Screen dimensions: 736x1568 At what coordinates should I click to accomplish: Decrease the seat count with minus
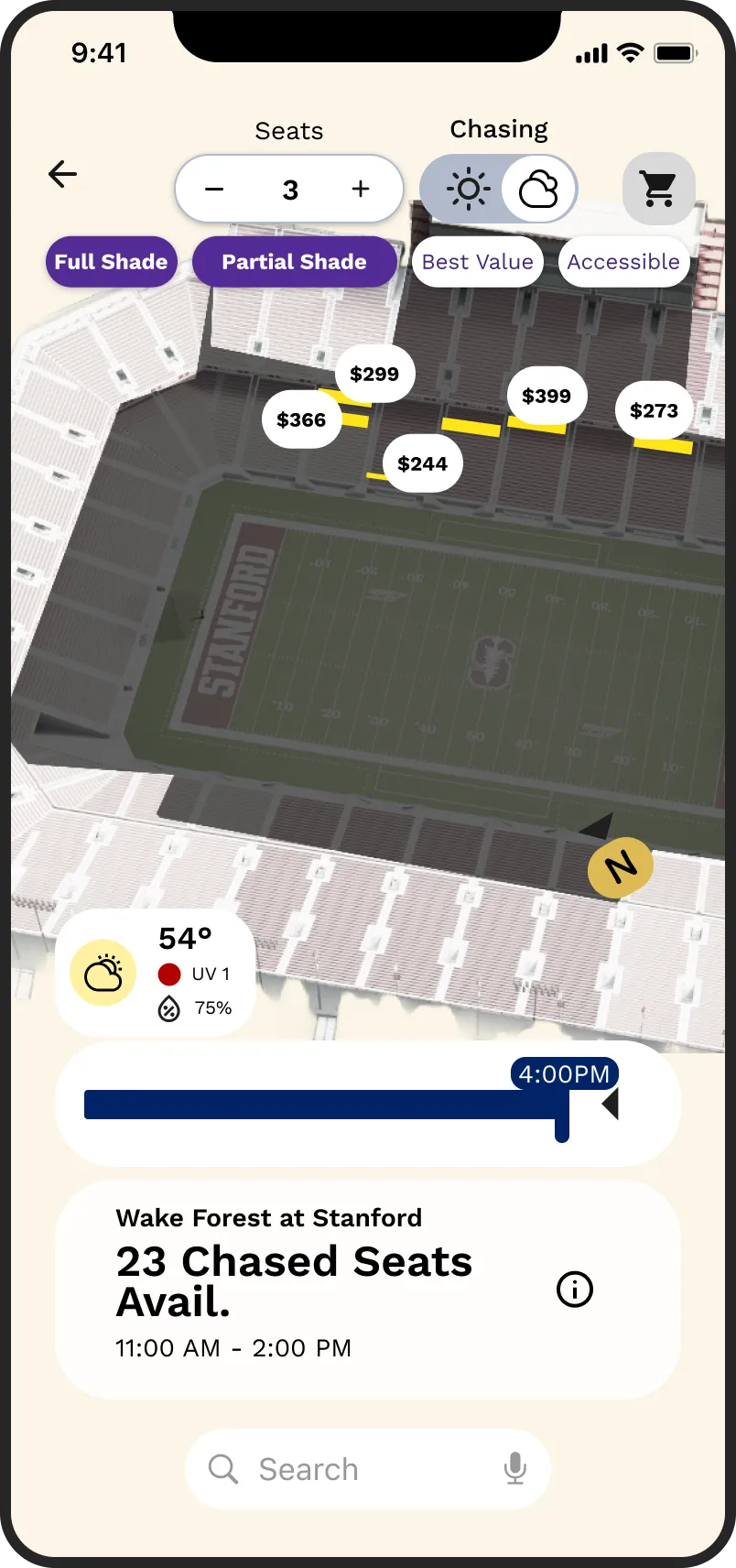click(214, 190)
